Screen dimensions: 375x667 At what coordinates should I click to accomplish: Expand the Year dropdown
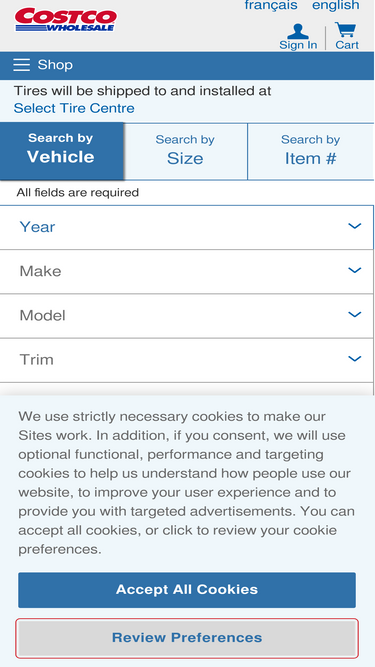tap(186, 227)
